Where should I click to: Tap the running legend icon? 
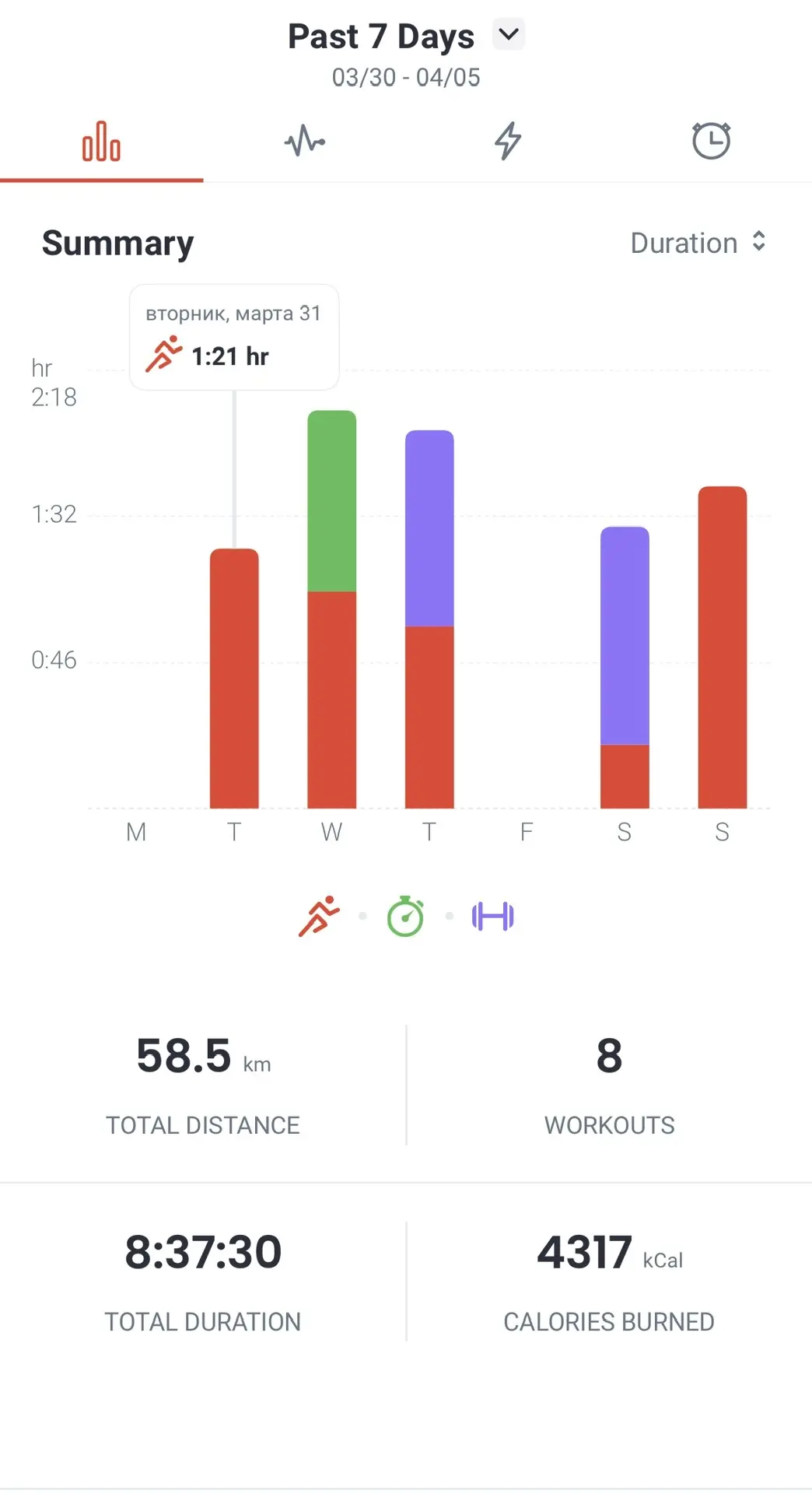319,917
